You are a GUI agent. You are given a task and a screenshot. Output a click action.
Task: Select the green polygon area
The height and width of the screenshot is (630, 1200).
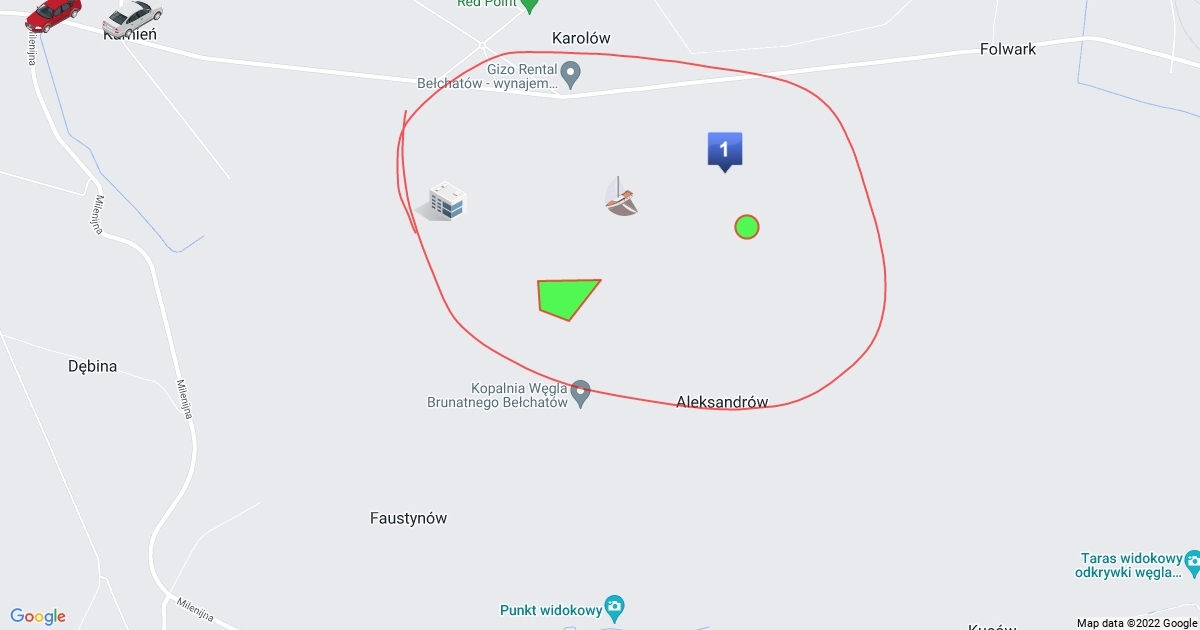566,298
